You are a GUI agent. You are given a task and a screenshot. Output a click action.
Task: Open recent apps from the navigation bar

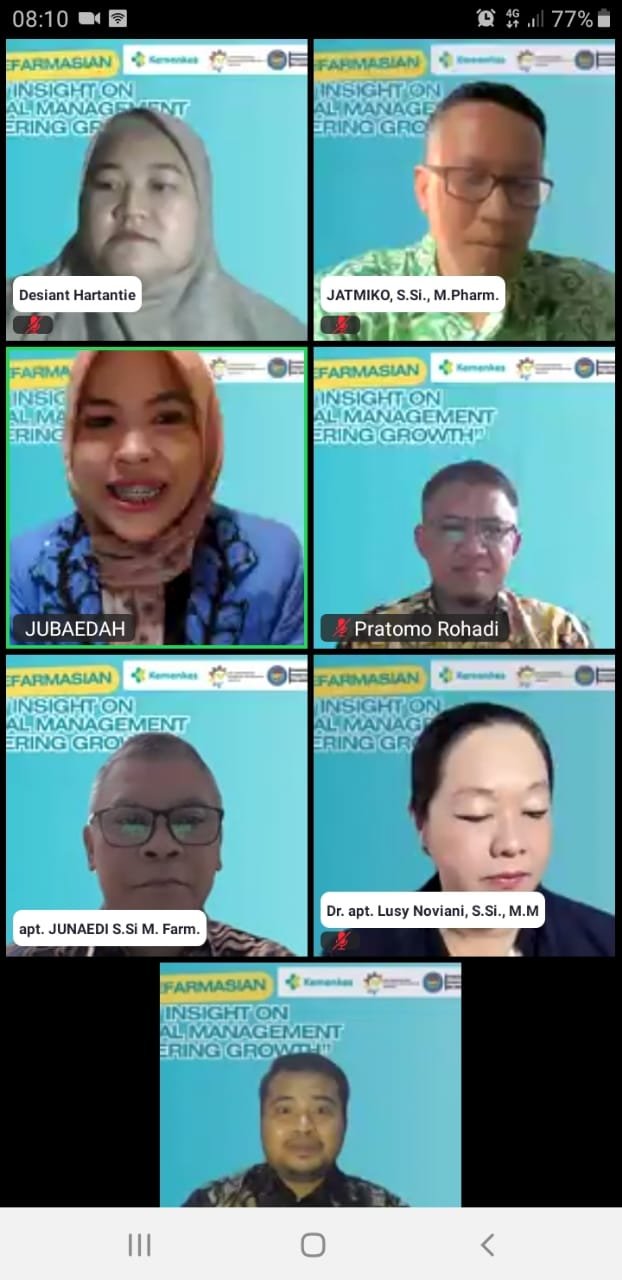click(139, 1244)
